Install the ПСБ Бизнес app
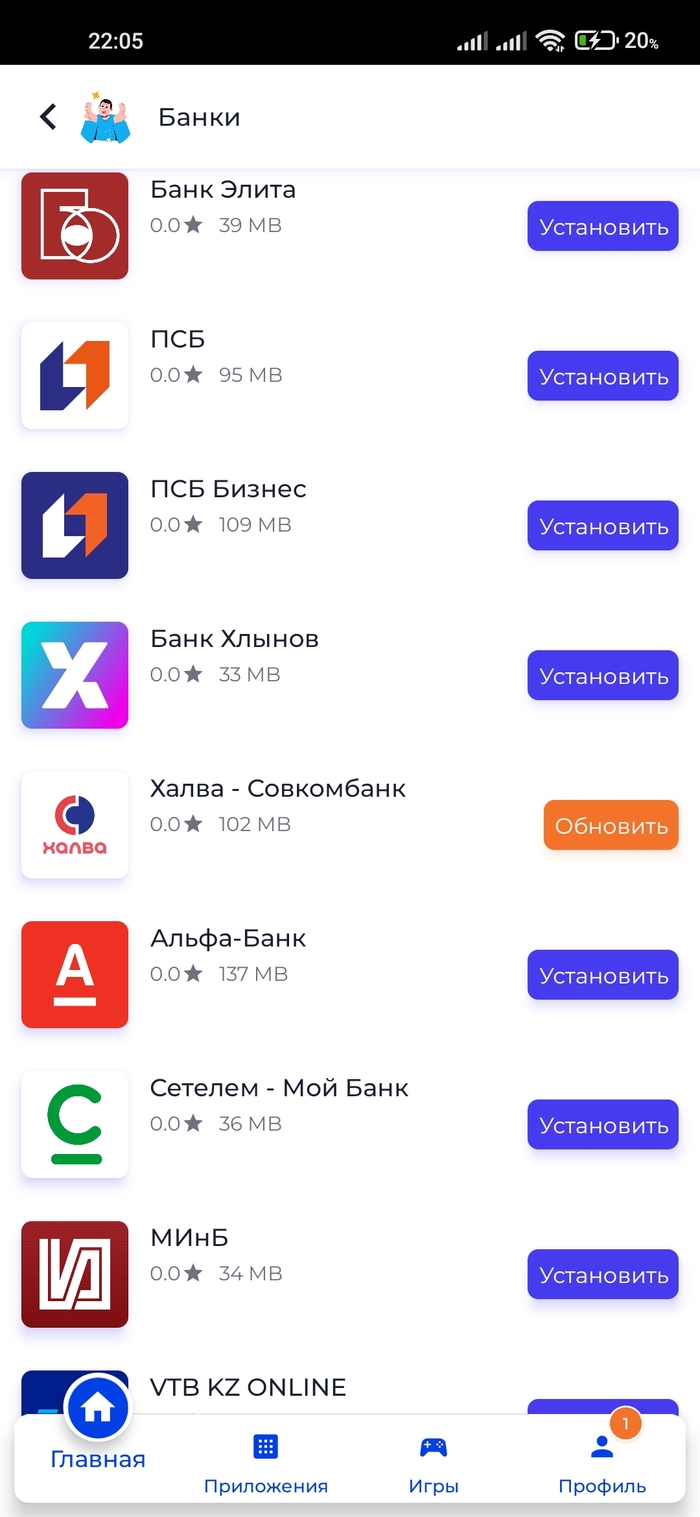Screen dimensions: 700x1517 (603, 527)
